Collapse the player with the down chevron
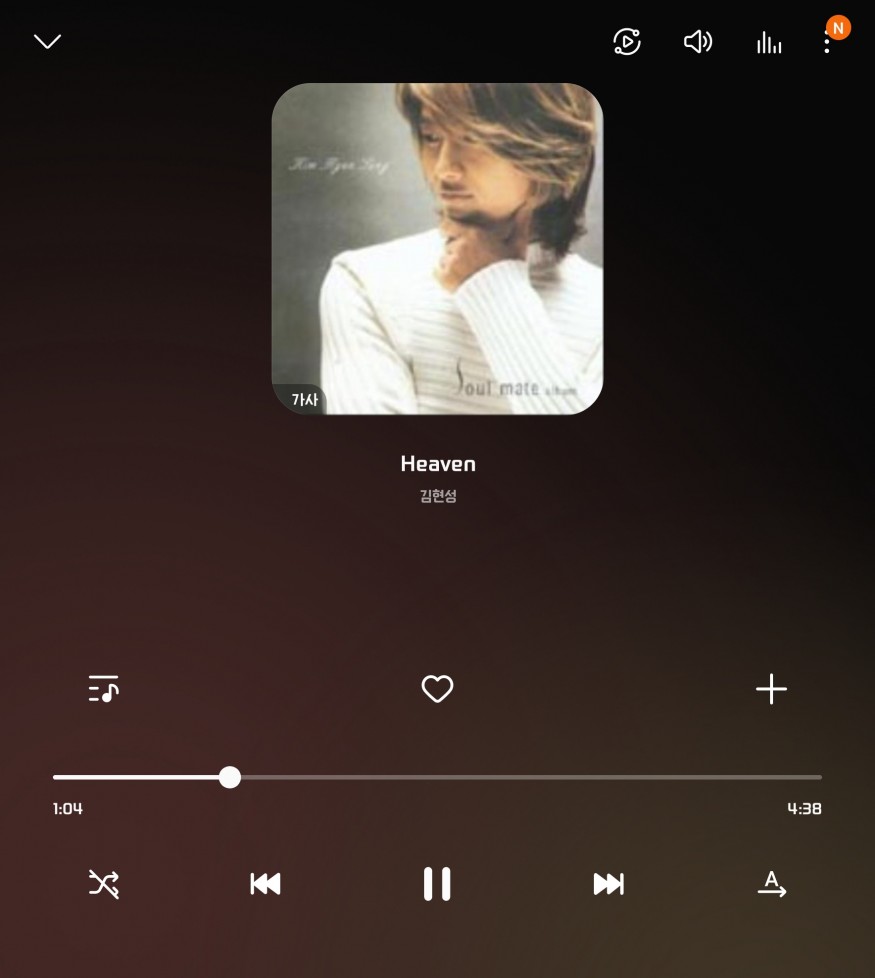The width and height of the screenshot is (875, 978). pos(47,41)
